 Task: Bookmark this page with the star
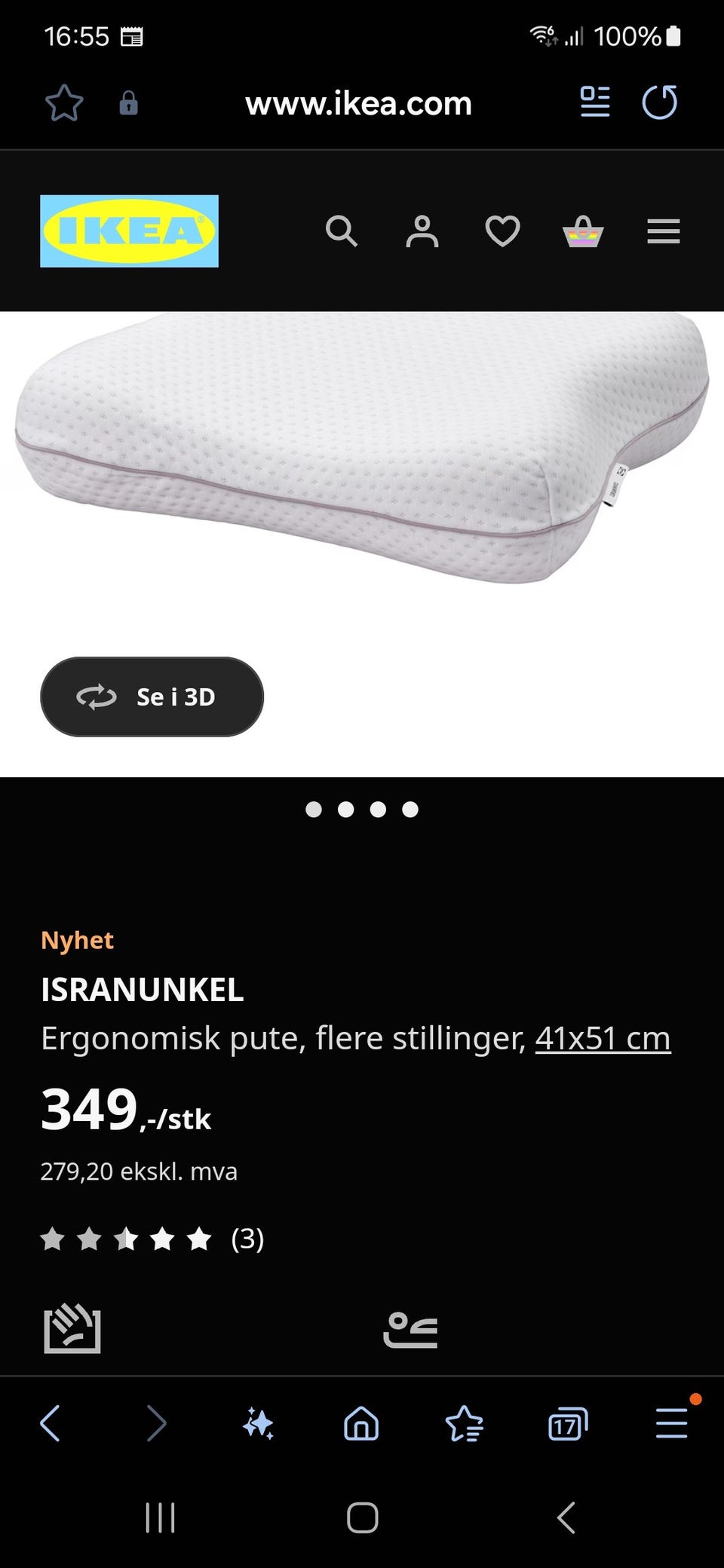tap(64, 103)
